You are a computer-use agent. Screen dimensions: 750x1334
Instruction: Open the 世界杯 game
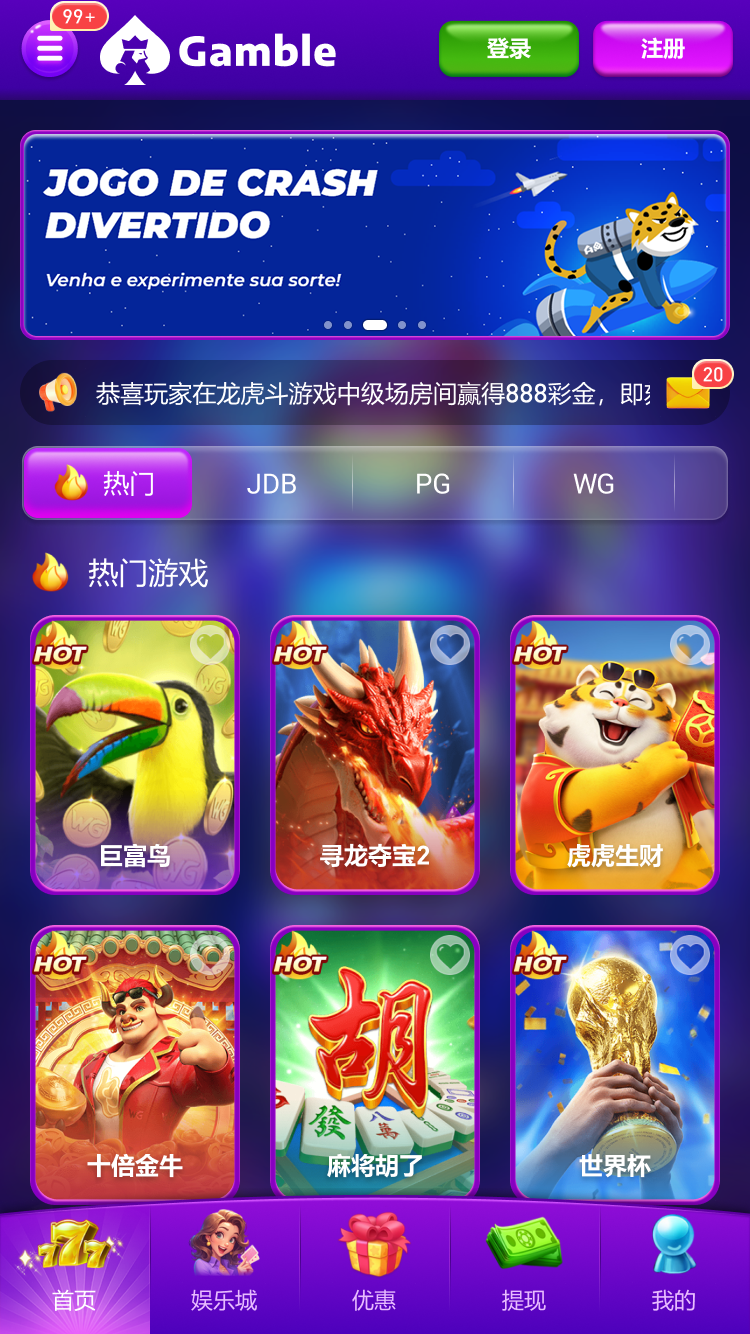(615, 1064)
